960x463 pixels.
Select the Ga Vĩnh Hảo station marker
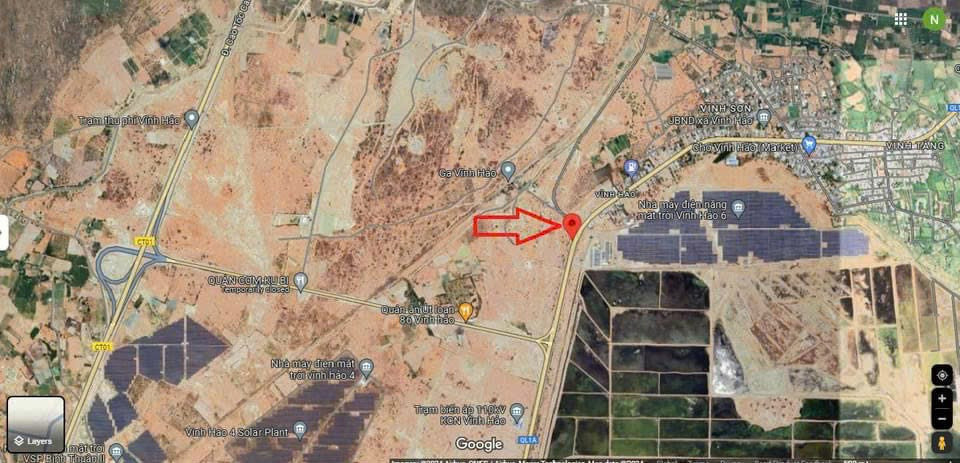(x=508, y=170)
